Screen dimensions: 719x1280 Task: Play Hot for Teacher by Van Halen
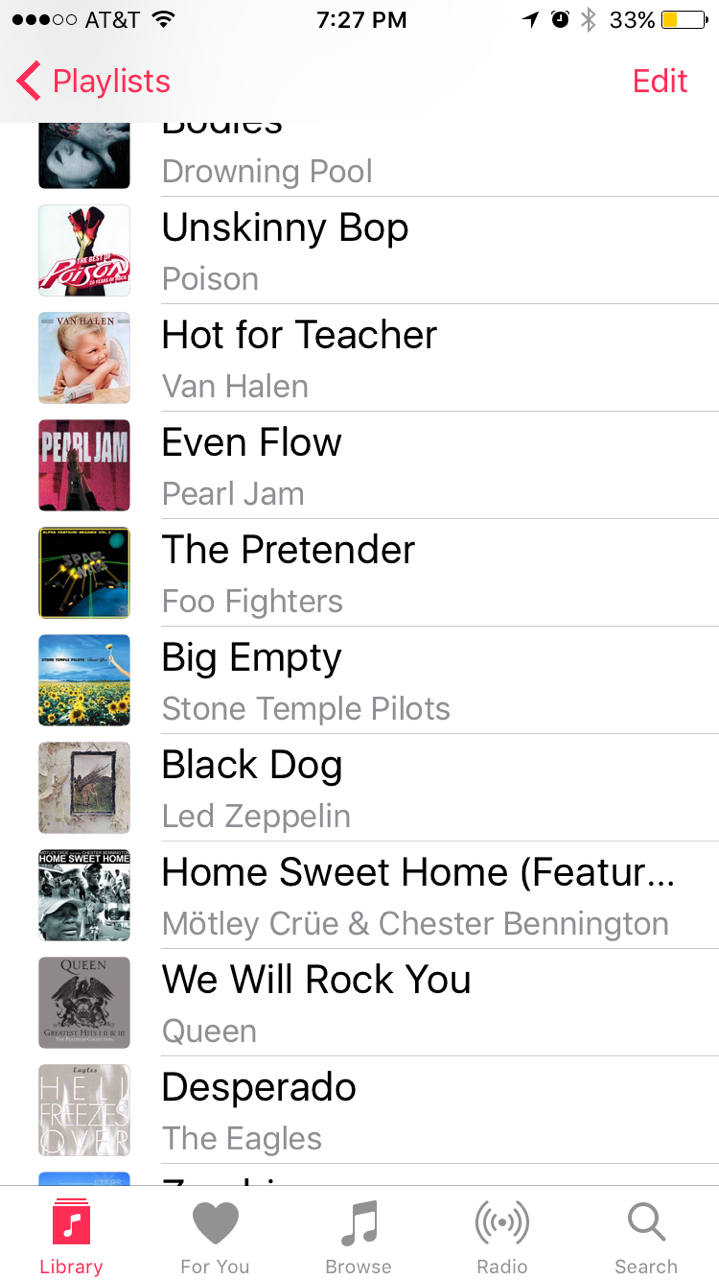point(360,358)
